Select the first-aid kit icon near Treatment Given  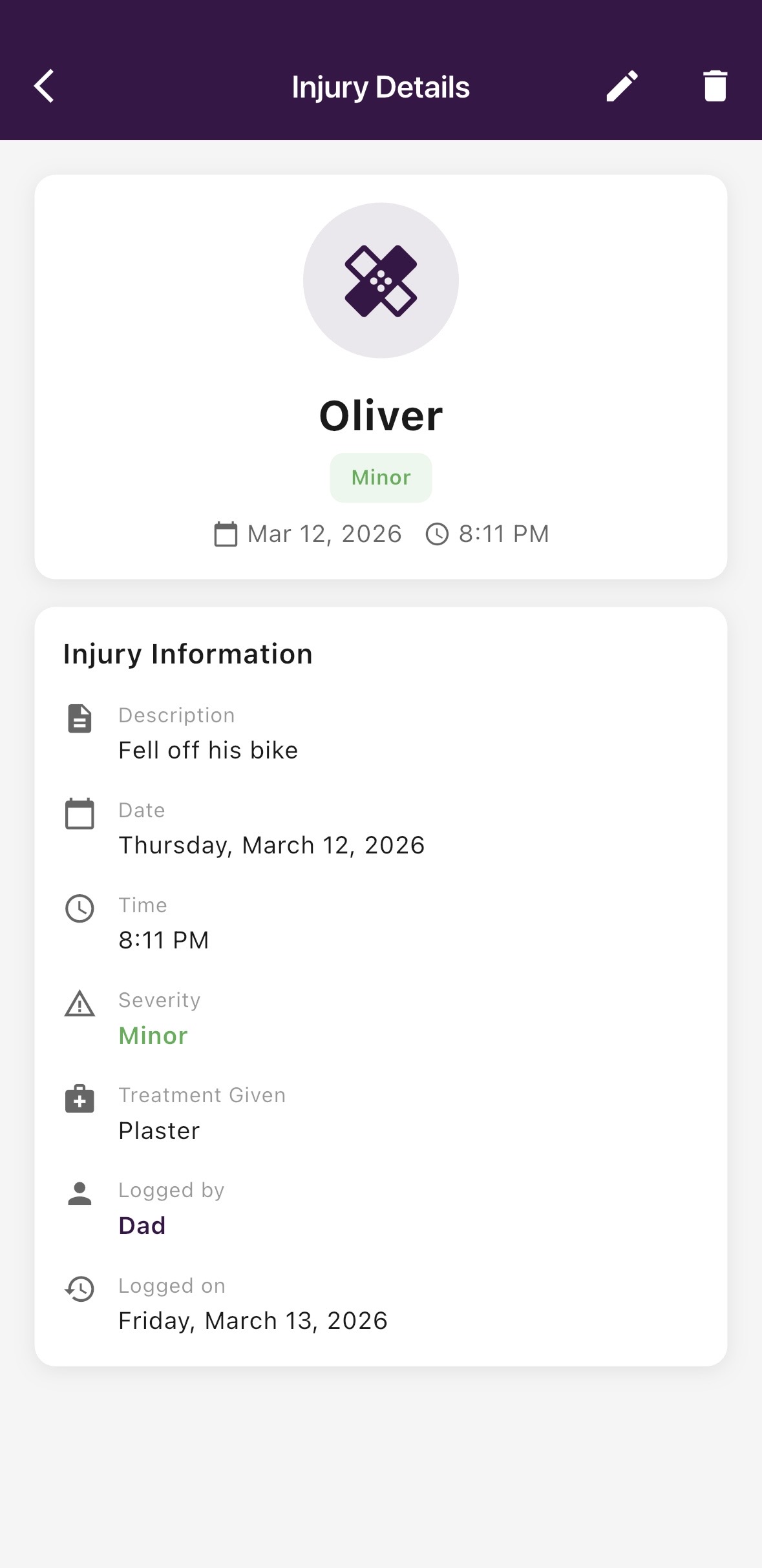[x=79, y=1099]
